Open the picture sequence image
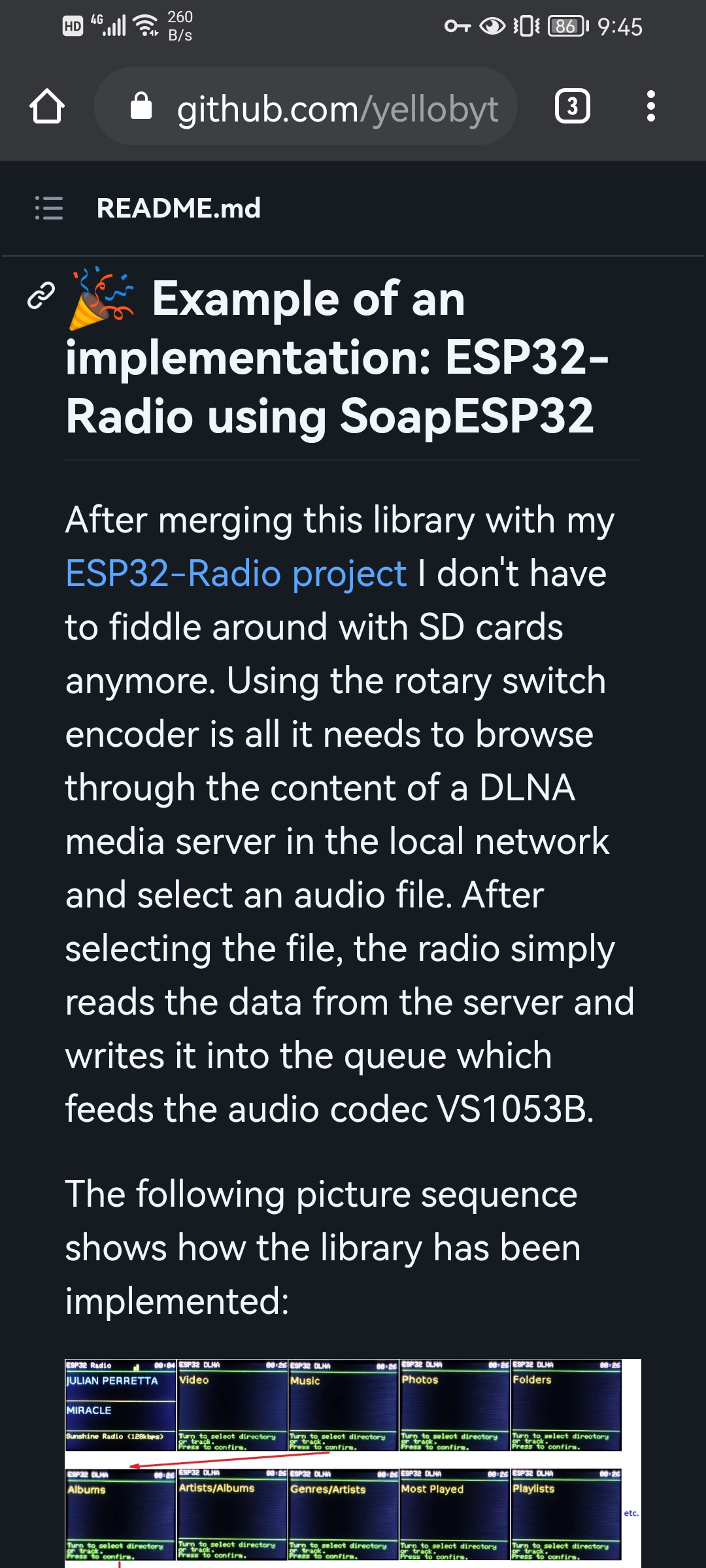The image size is (706, 1568). tap(353, 1462)
